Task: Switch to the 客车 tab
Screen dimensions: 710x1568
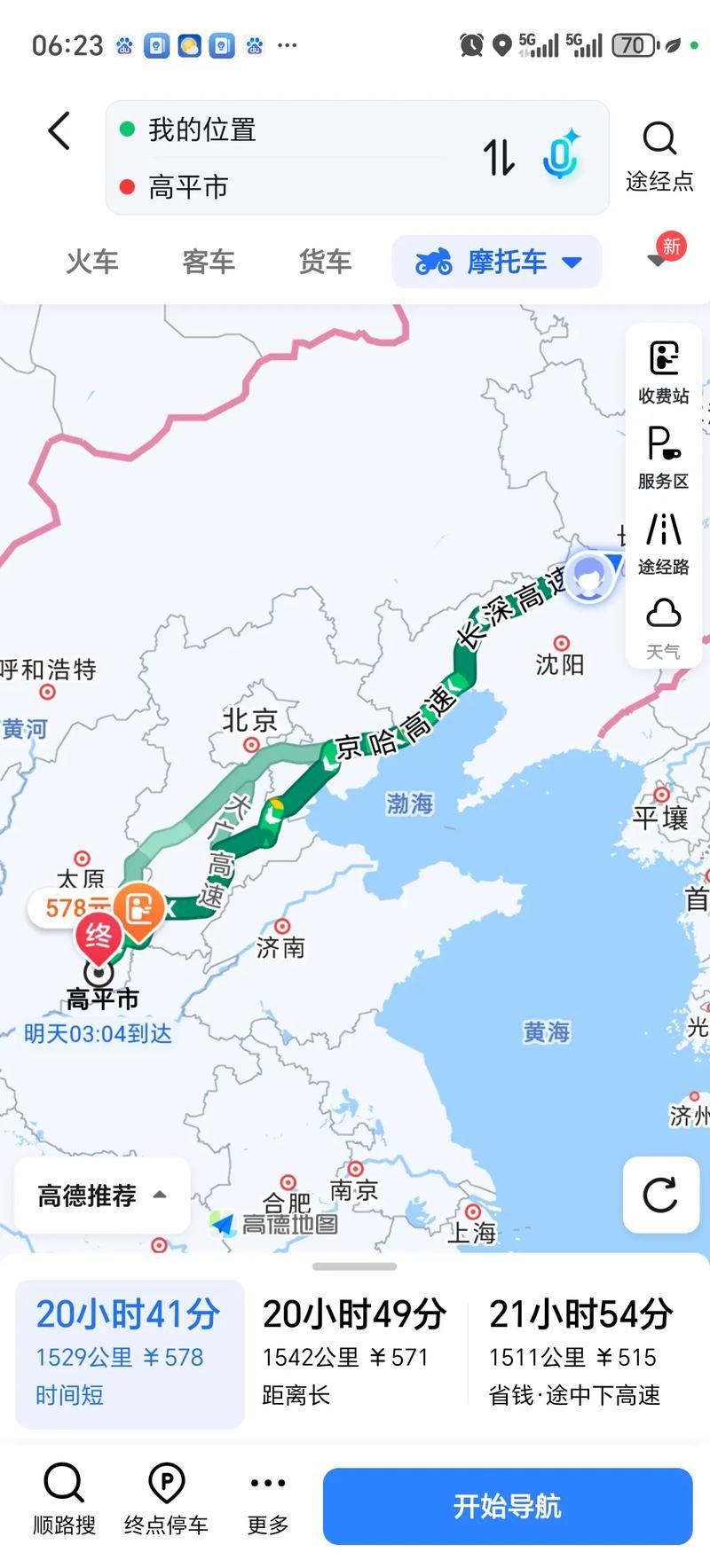Action: pos(209,262)
